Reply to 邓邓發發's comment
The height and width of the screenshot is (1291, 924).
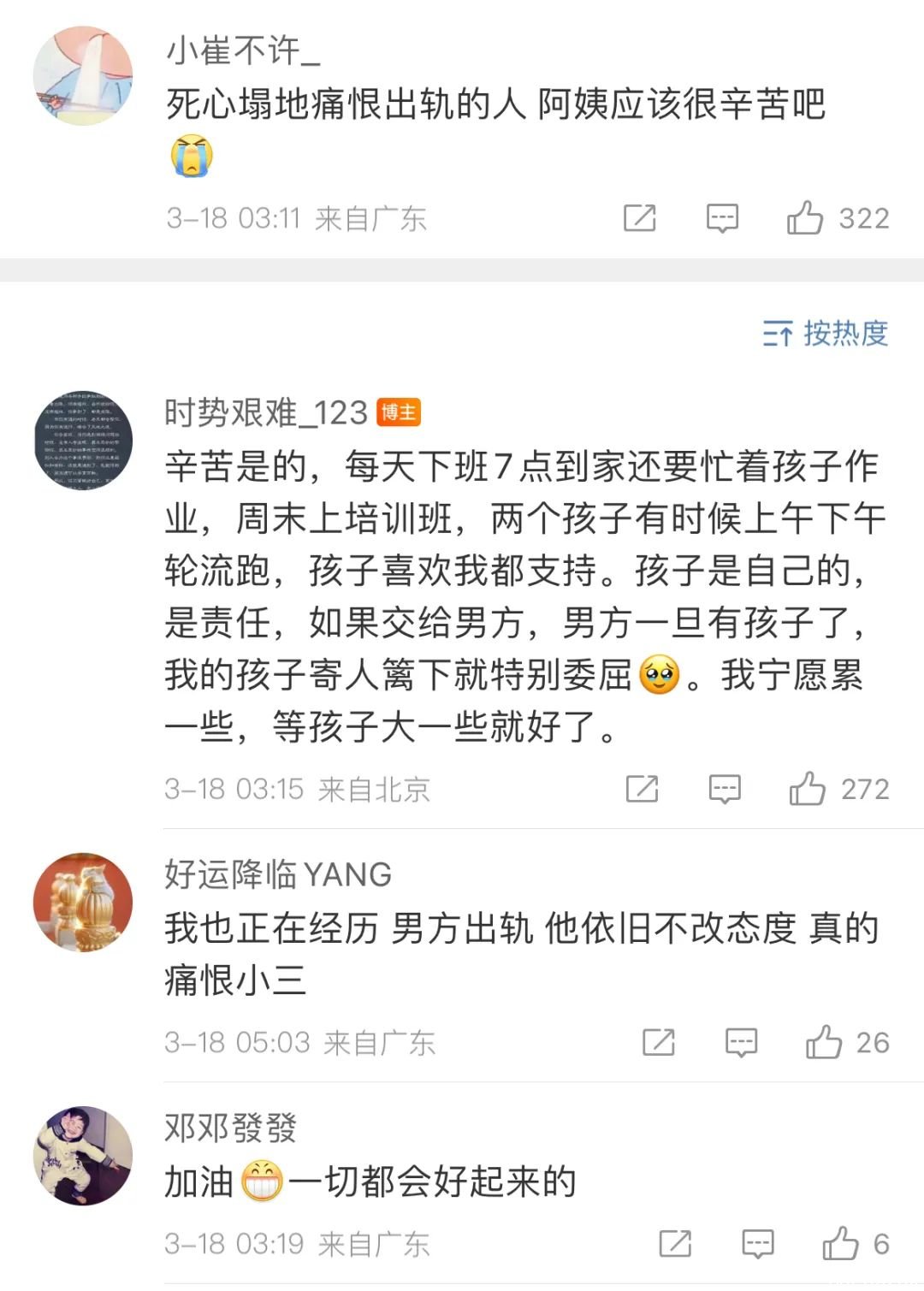click(758, 1243)
